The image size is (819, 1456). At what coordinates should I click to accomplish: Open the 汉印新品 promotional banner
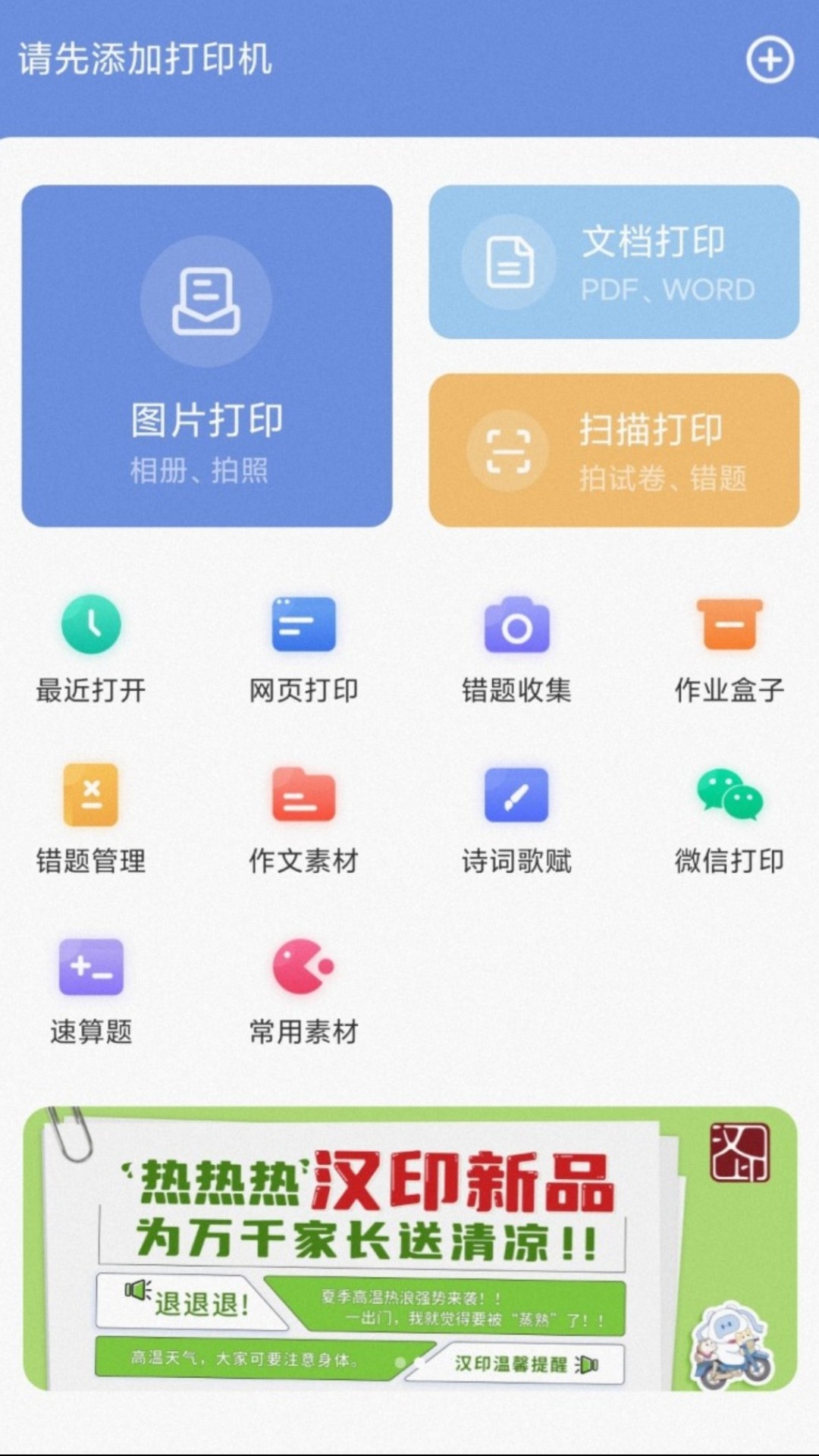pyautogui.click(x=409, y=1248)
